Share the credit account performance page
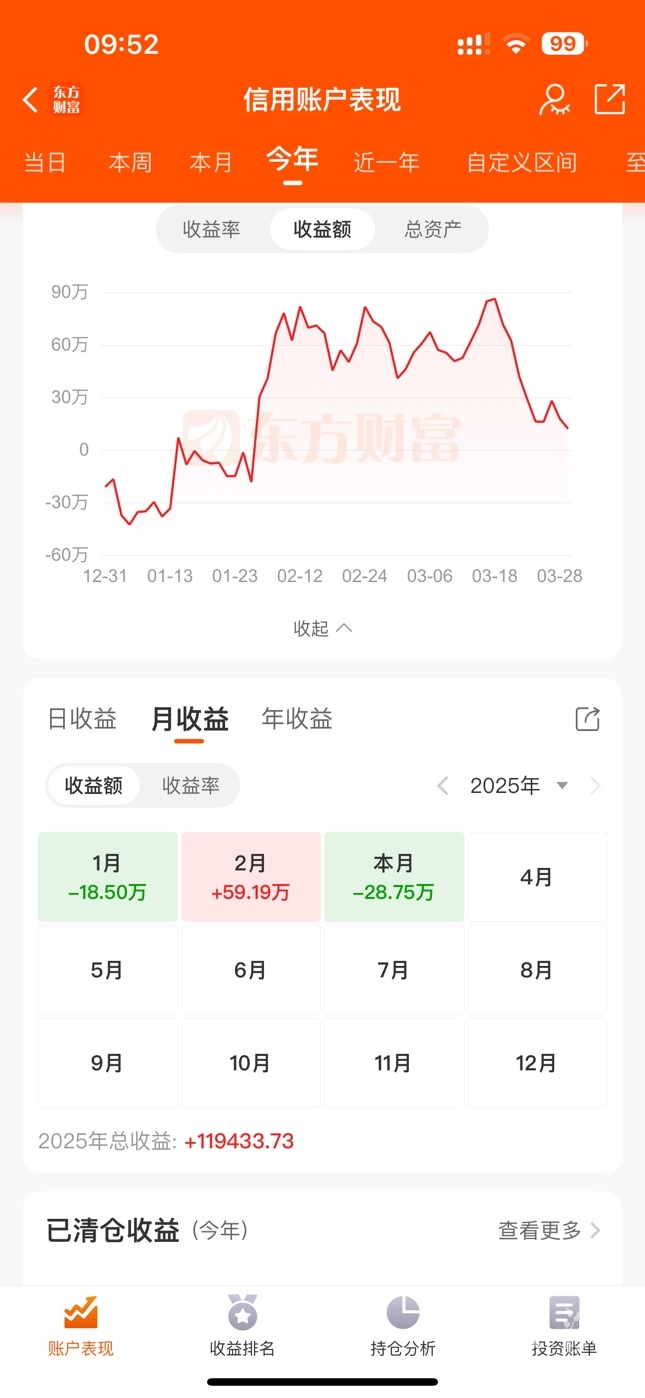Screen dimensions: 645x1398 pyautogui.click(x=609, y=99)
